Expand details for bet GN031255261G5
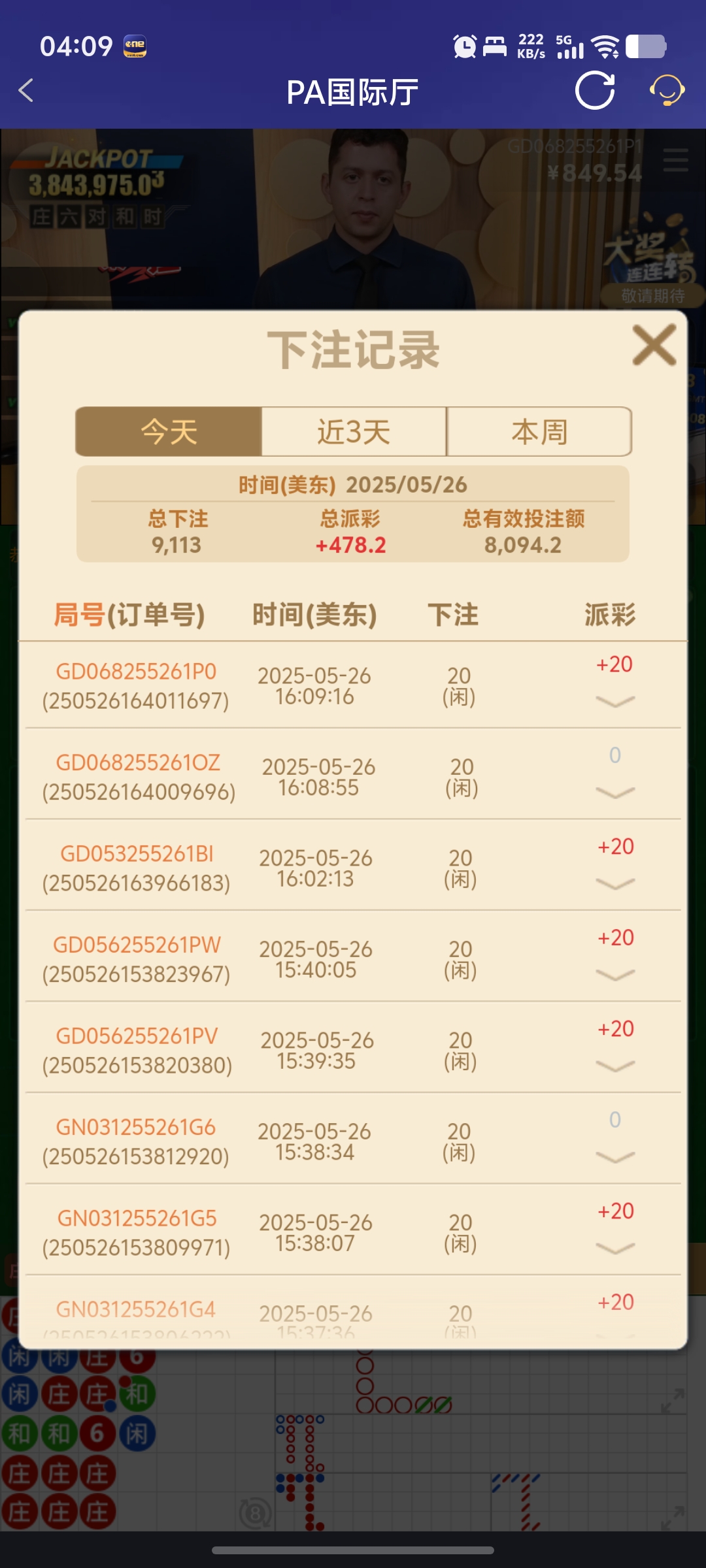The image size is (706, 1568). click(x=615, y=1249)
